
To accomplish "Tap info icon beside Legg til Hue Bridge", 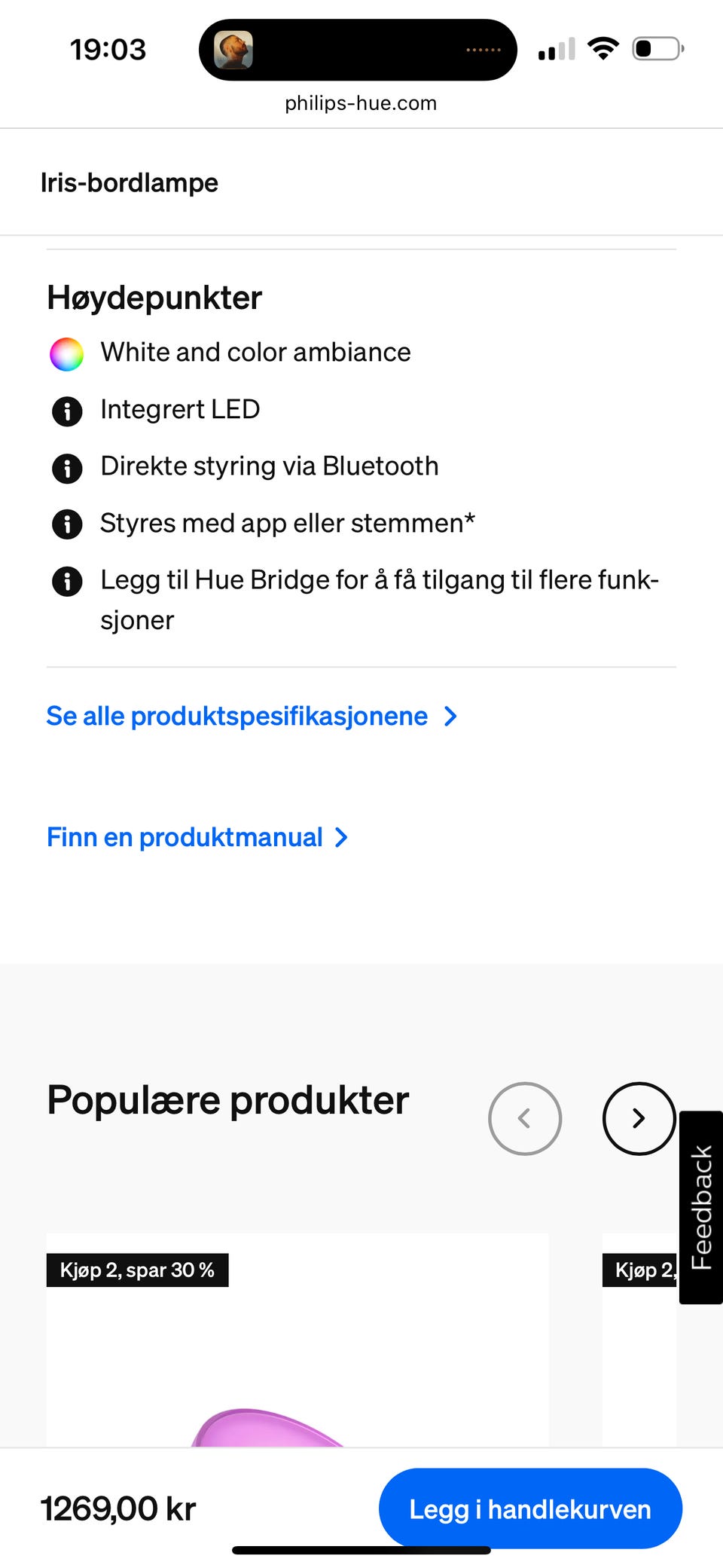I will (x=67, y=582).
